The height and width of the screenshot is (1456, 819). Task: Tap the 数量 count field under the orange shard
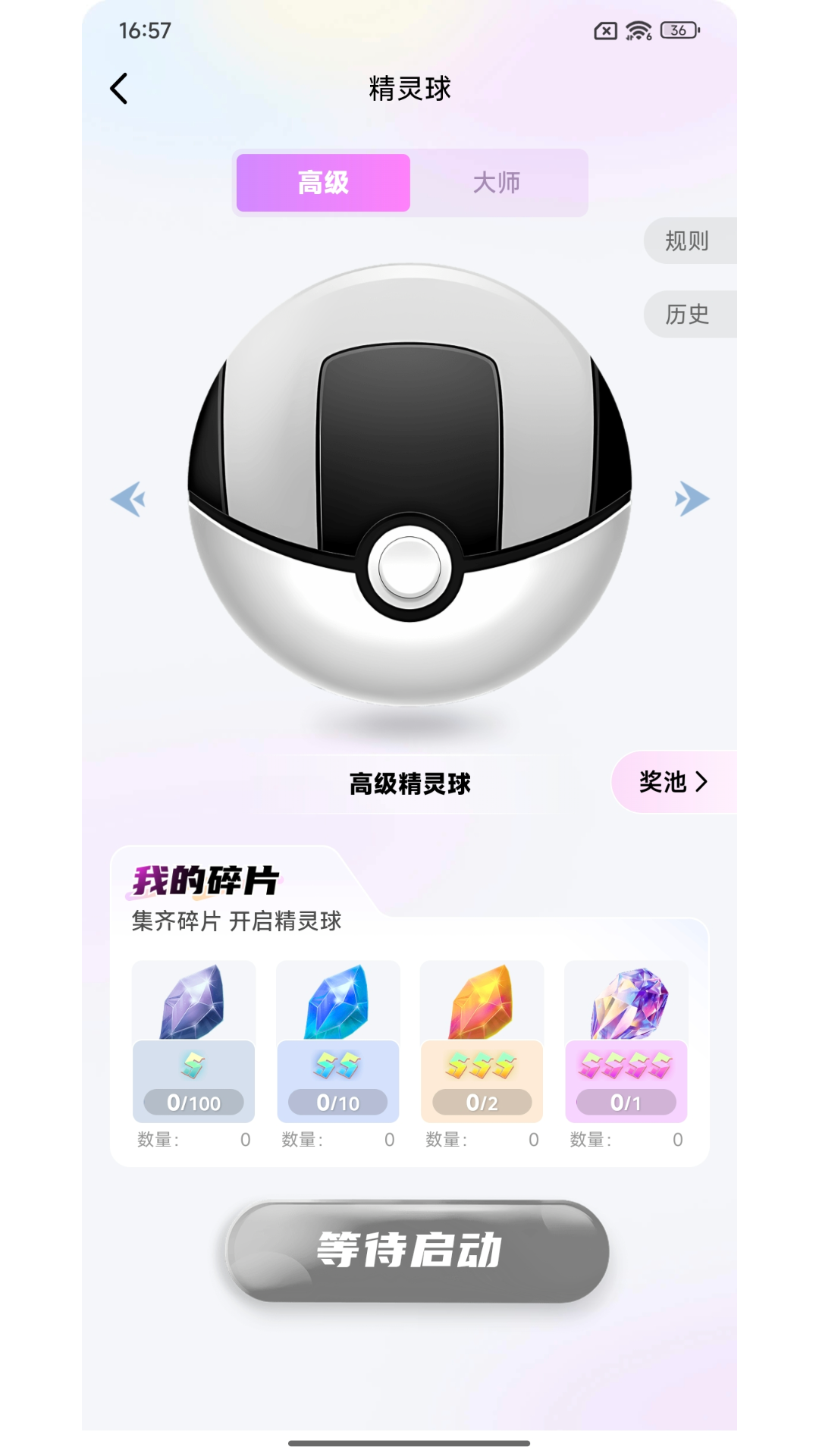click(x=482, y=1140)
